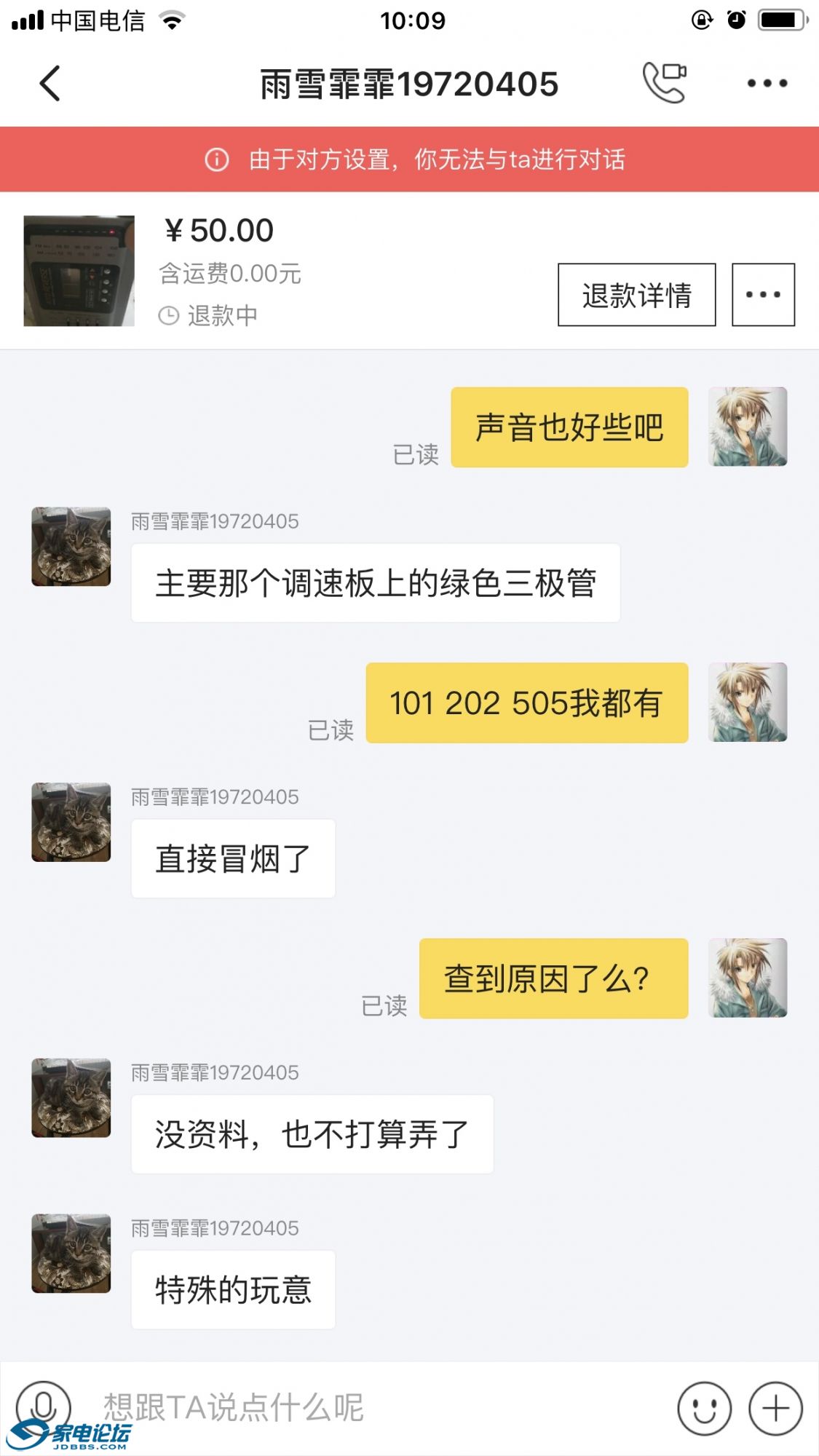Viewport: 819px width, 1456px height.
Task: Open the ¥50.00 product thumbnail
Action: (79, 271)
